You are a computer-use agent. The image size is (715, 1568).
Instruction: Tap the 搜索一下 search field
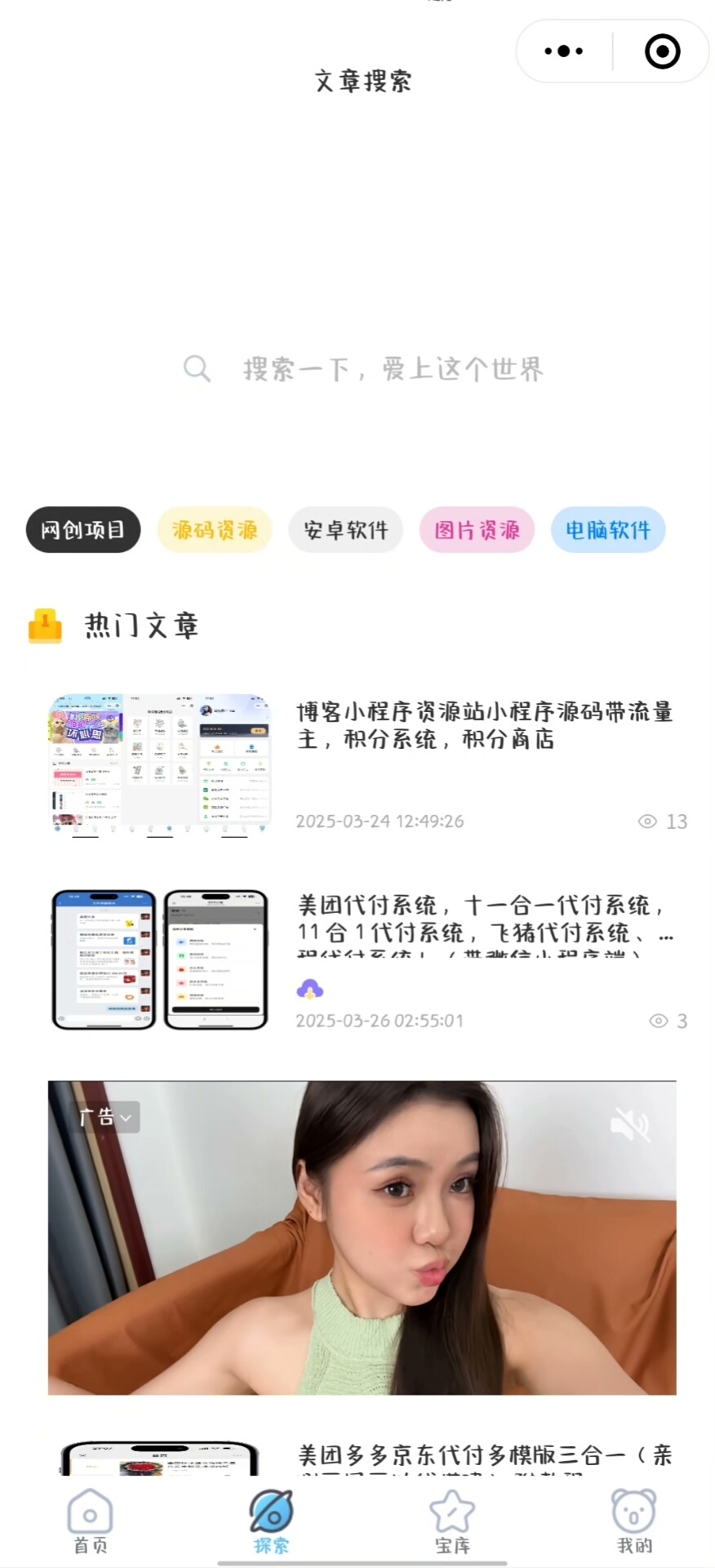[x=392, y=369]
